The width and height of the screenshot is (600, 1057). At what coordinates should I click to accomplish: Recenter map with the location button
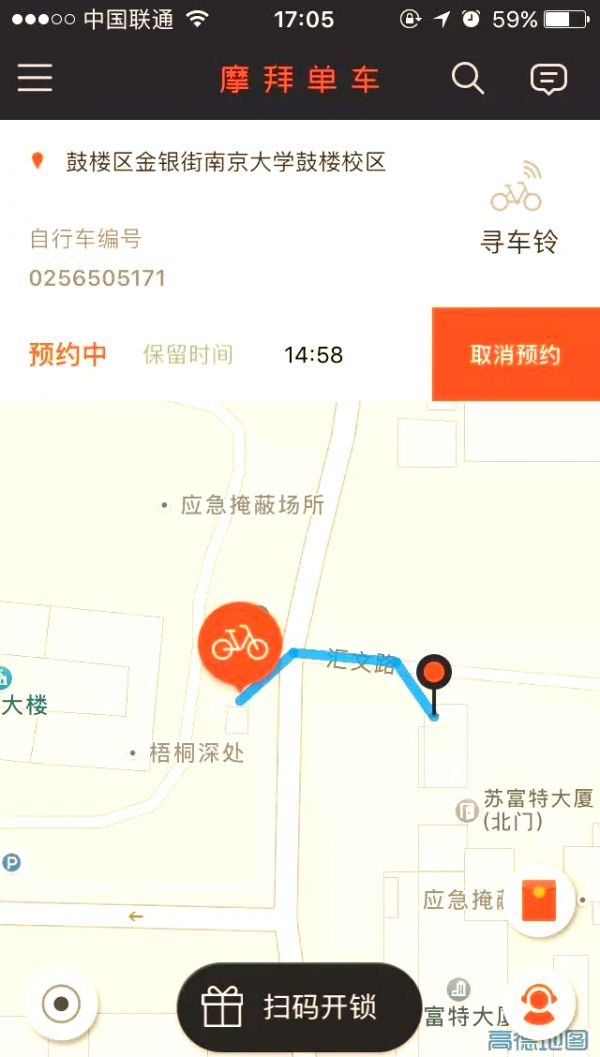coord(61,1004)
